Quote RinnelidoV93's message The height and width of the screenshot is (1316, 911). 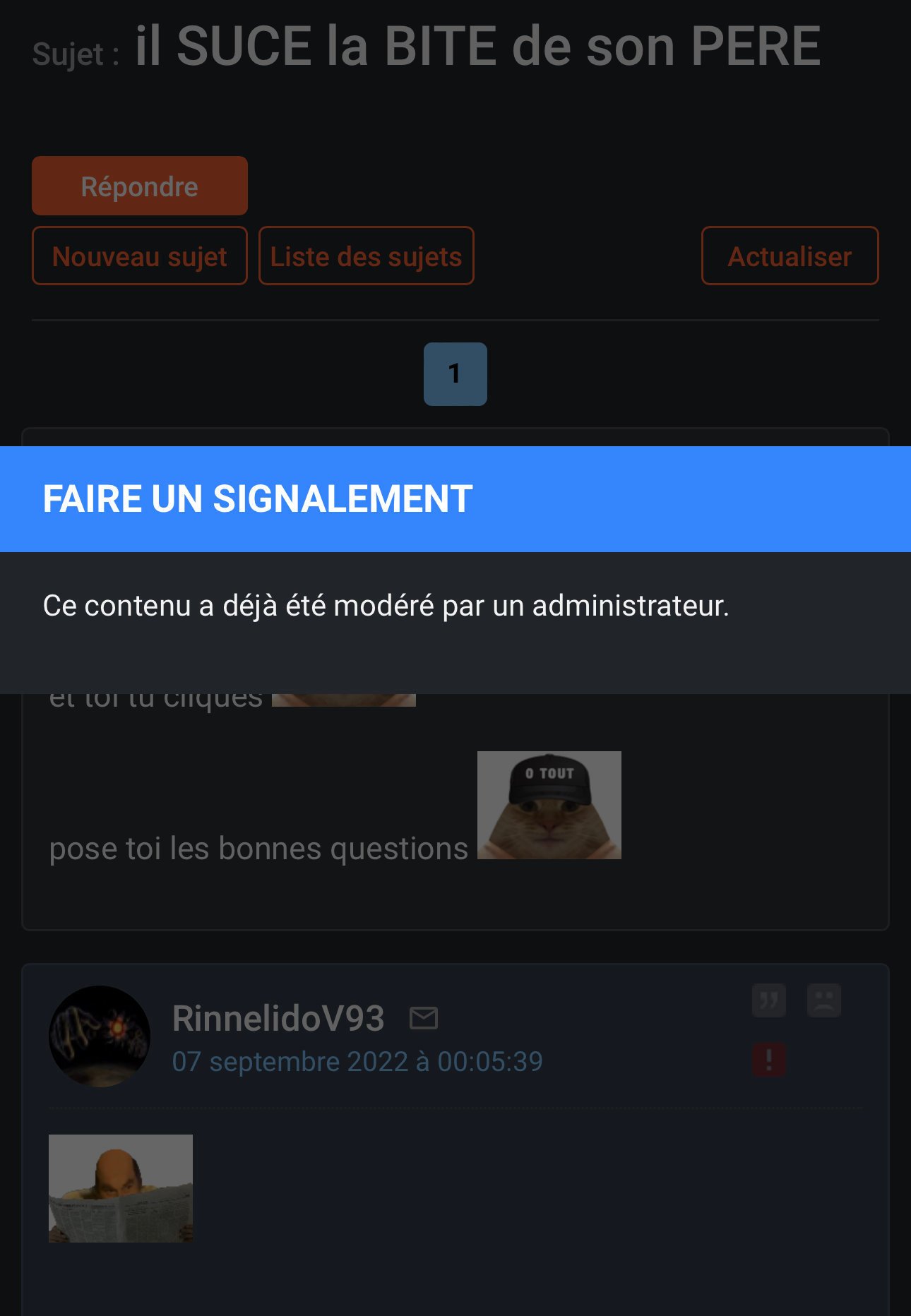pos(768,1000)
